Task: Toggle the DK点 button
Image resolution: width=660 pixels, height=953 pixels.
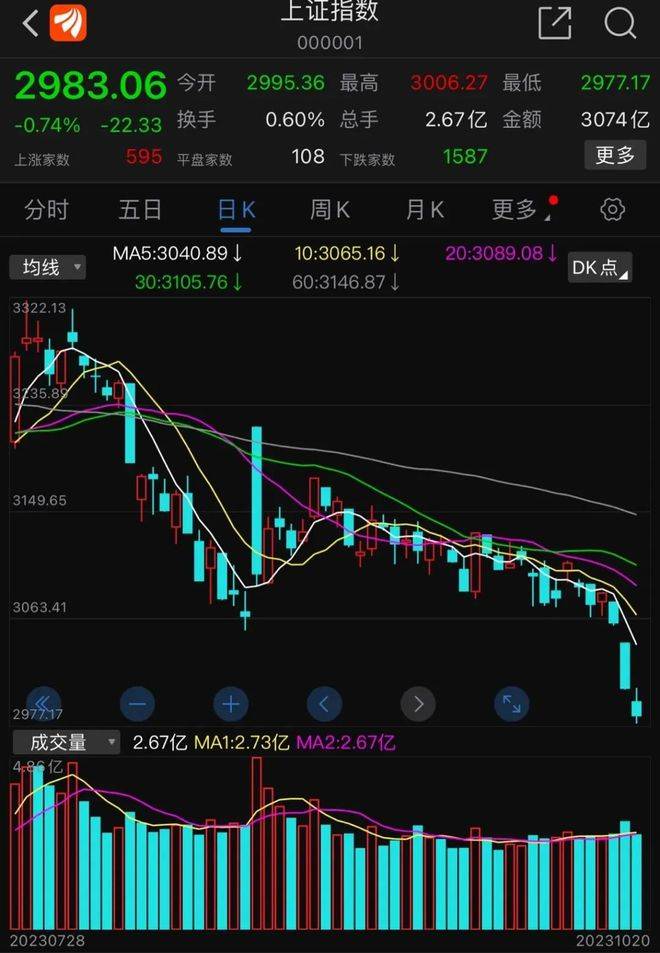Action: pyautogui.click(x=599, y=268)
